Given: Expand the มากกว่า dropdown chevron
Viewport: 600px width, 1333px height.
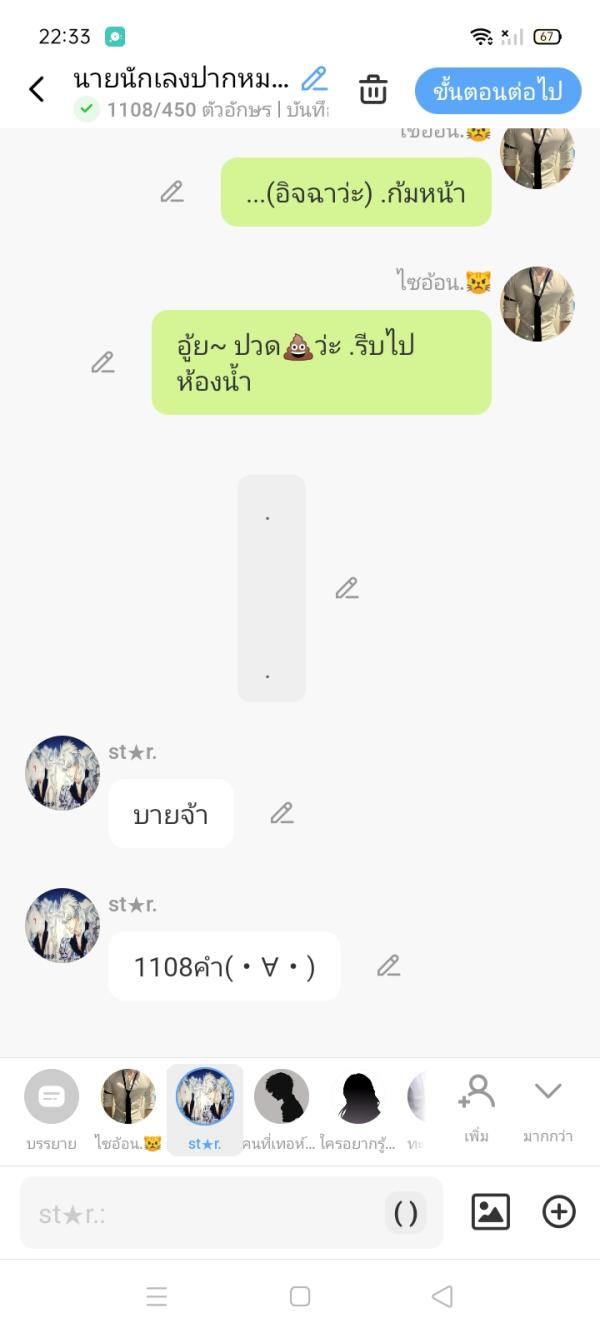Looking at the screenshot, I should pyautogui.click(x=548, y=1092).
